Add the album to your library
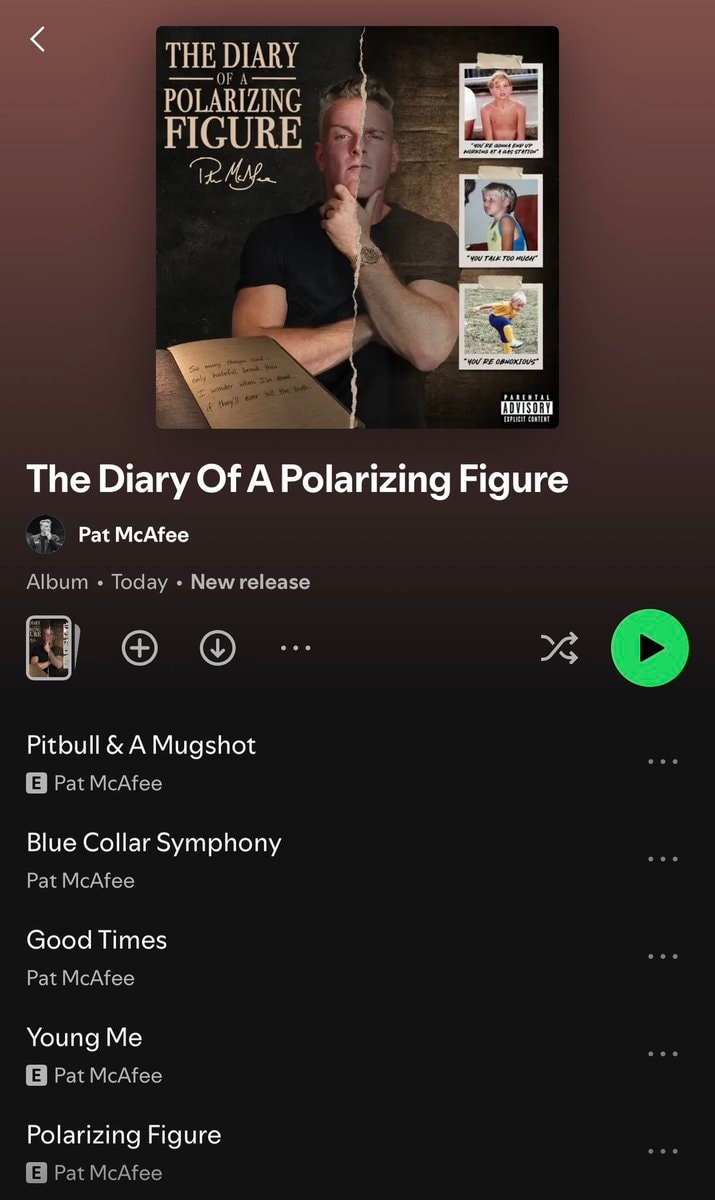 point(140,648)
